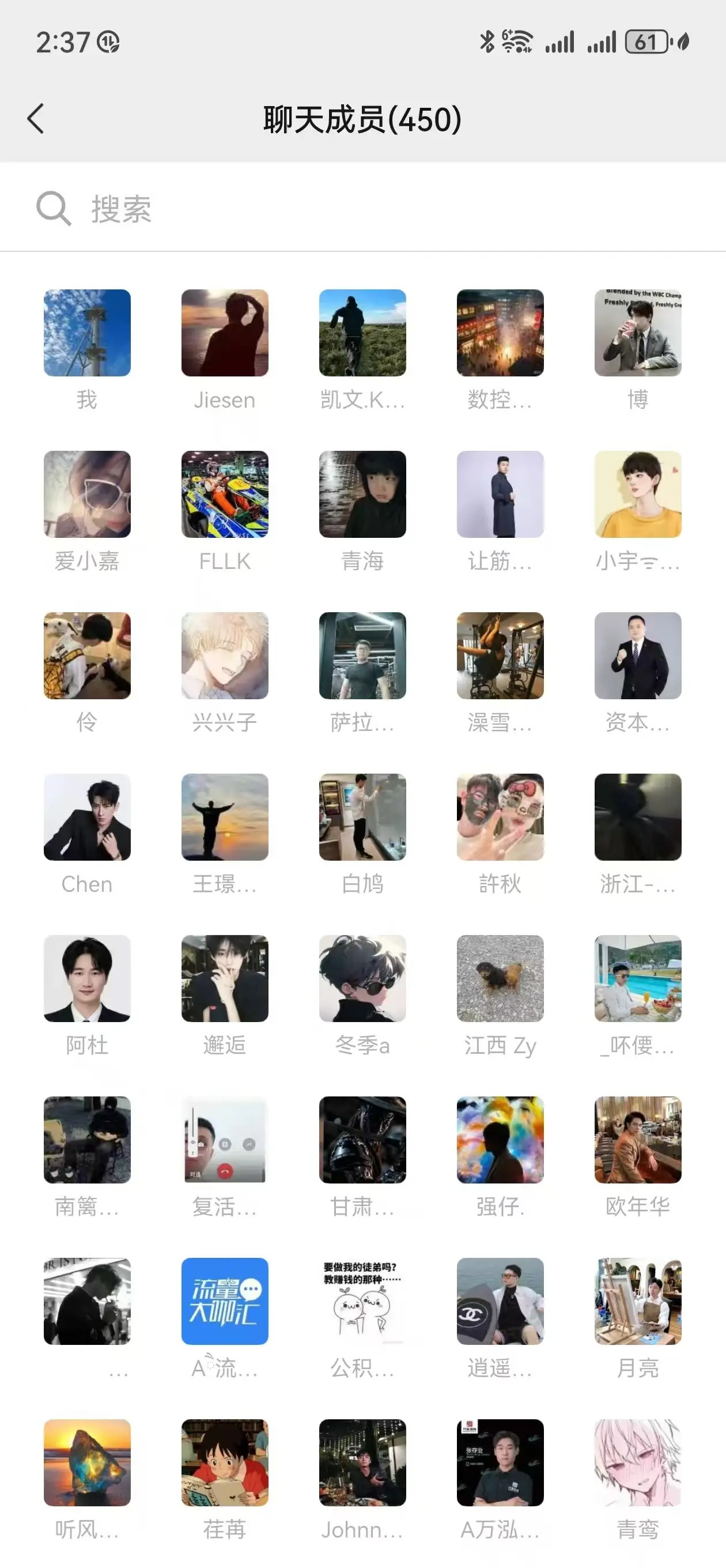Go back from chat members list
Image resolution: width=726 pixels, height=1568 pixels.
[36, 118]
